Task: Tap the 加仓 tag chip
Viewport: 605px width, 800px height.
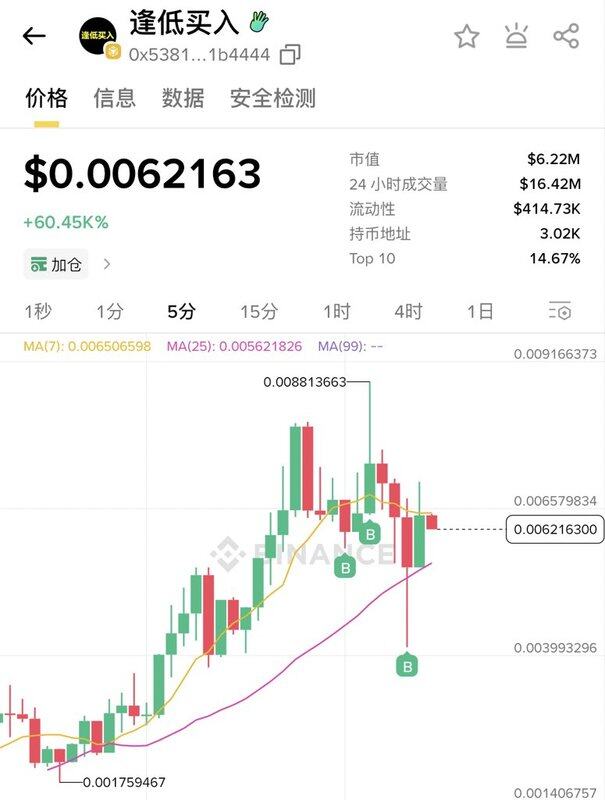Action: tap(56, 265)
